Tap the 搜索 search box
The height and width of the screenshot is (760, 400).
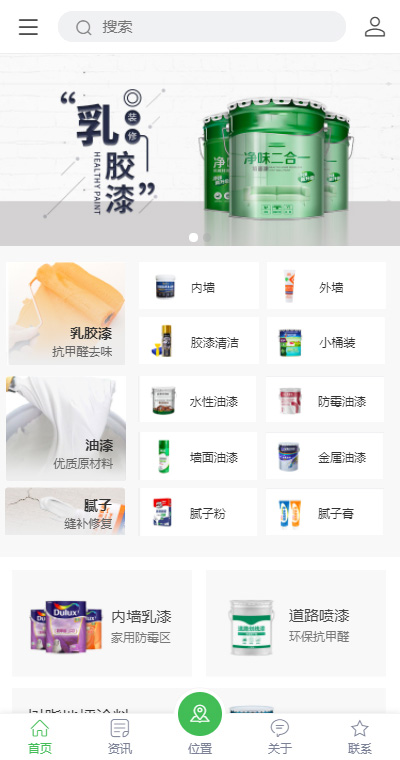click(x=202, y=27)
